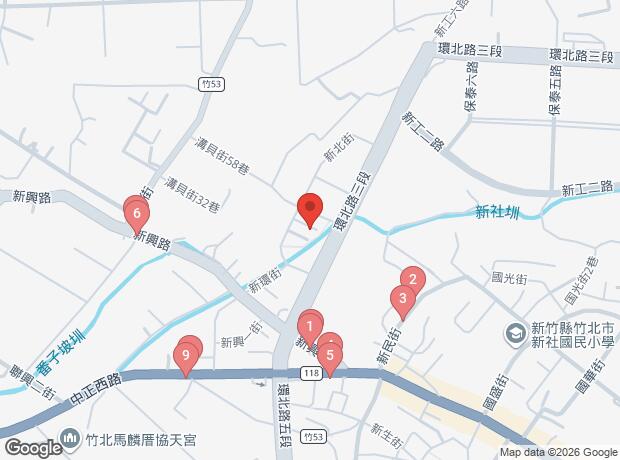Select the pin numbered 9

pos(185,355)
